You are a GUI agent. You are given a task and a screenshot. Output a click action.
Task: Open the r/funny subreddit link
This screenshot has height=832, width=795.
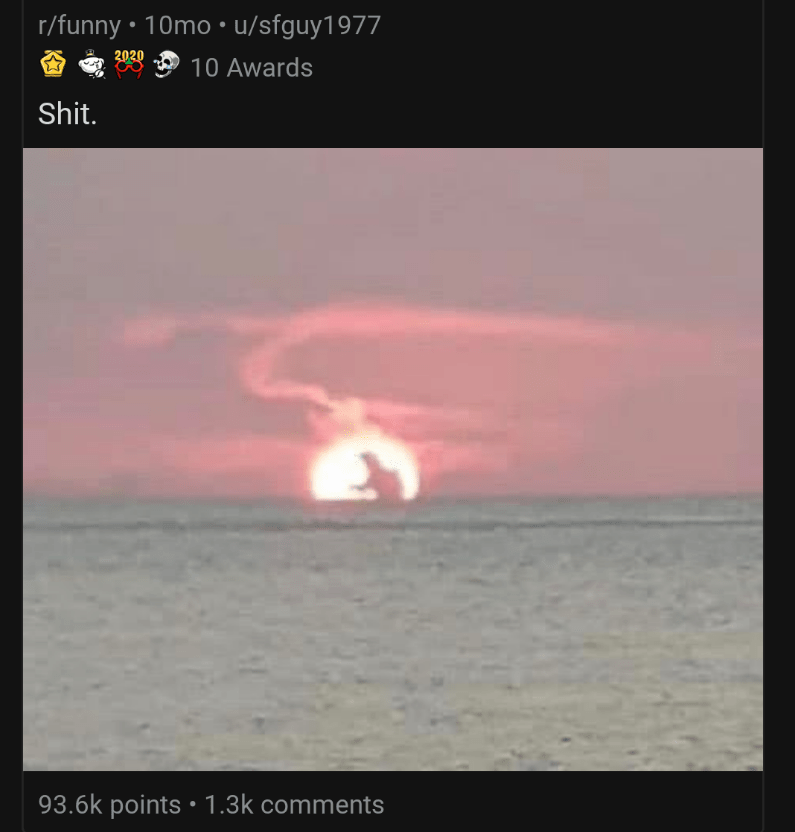[79, 25]
